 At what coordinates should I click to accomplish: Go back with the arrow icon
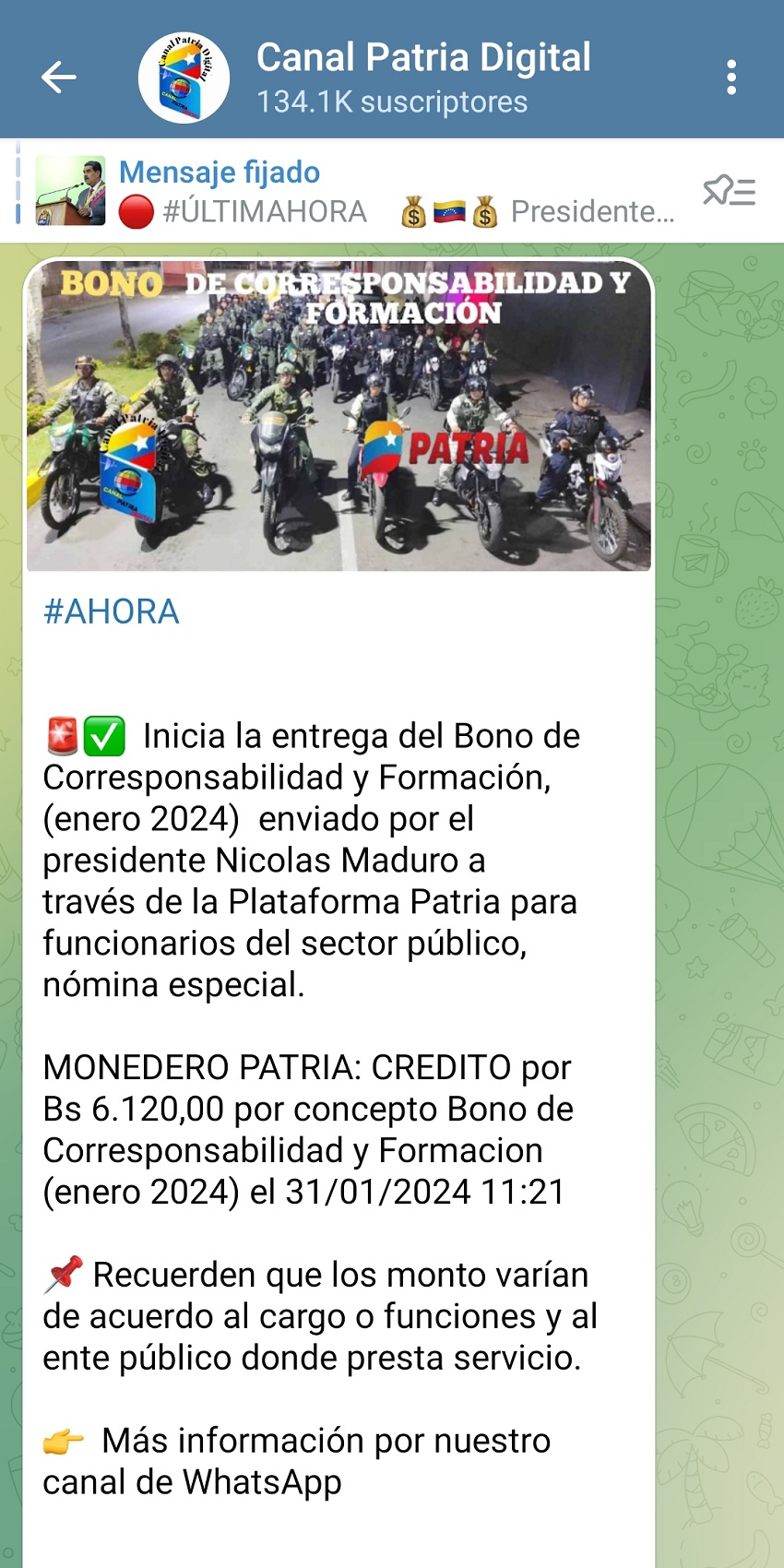coord(58,77)
